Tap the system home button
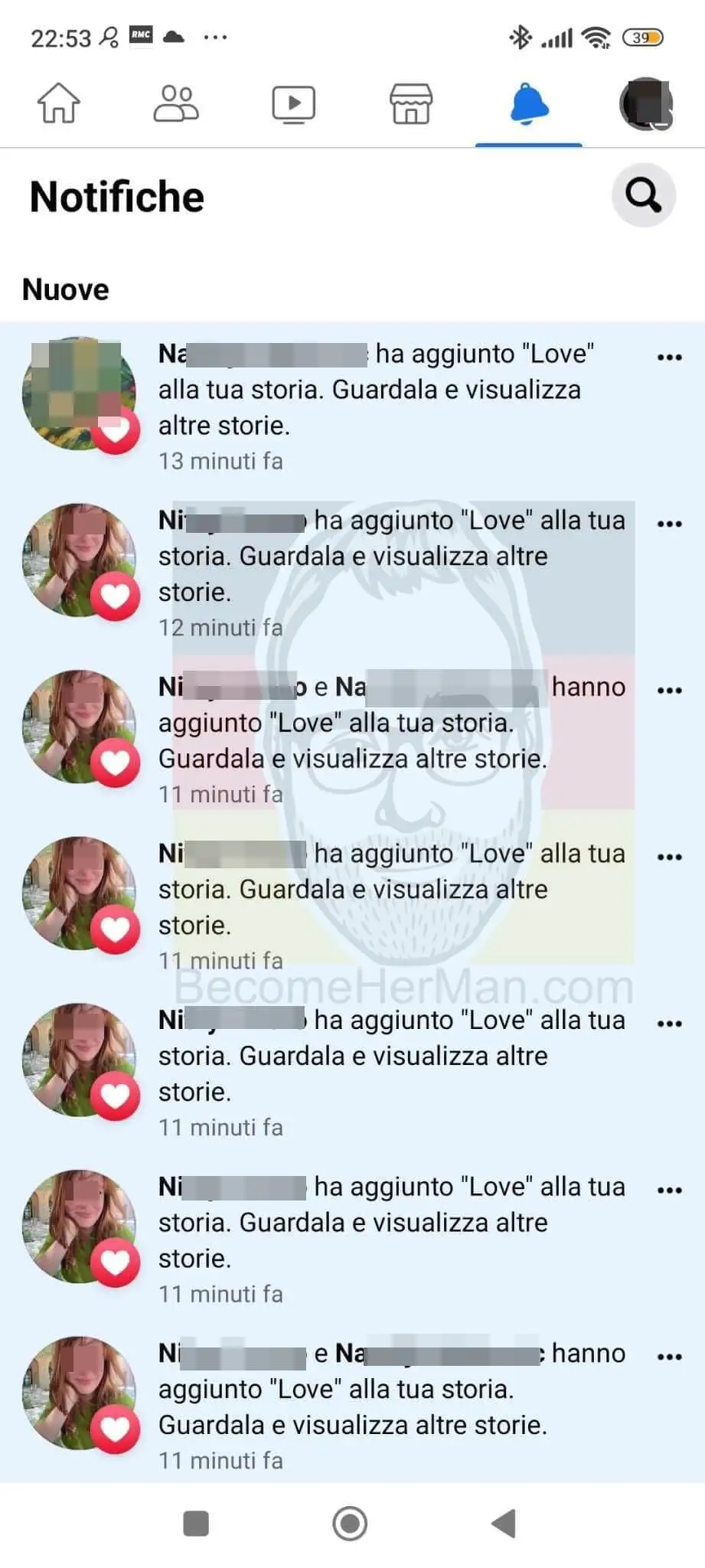The image size is (705, 1568). coord(350,1523)
